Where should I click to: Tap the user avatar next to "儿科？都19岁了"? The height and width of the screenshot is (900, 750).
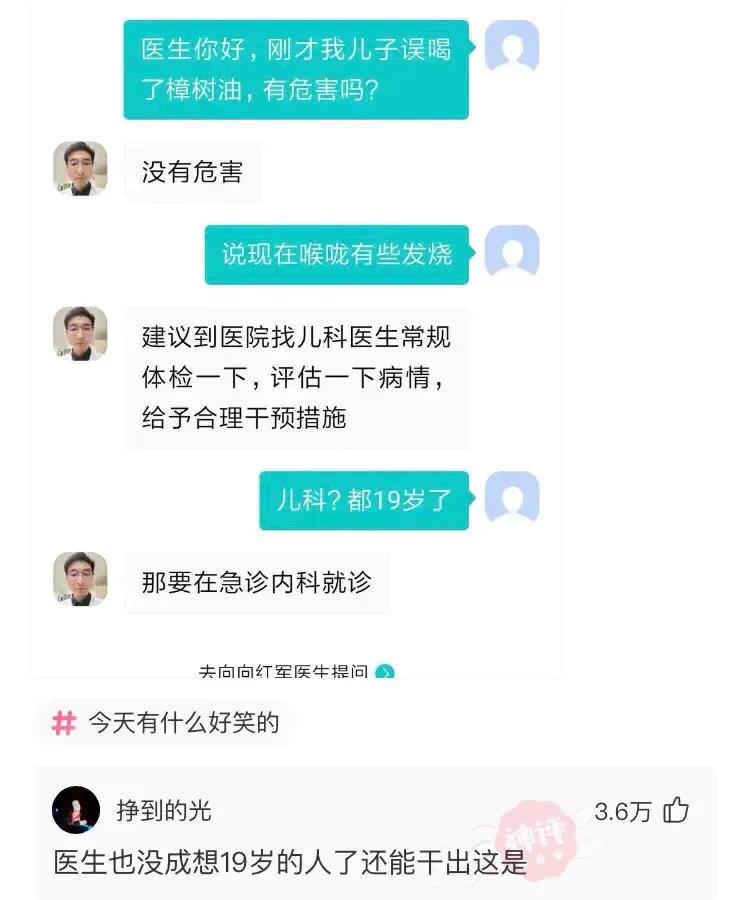coord(512,498)
